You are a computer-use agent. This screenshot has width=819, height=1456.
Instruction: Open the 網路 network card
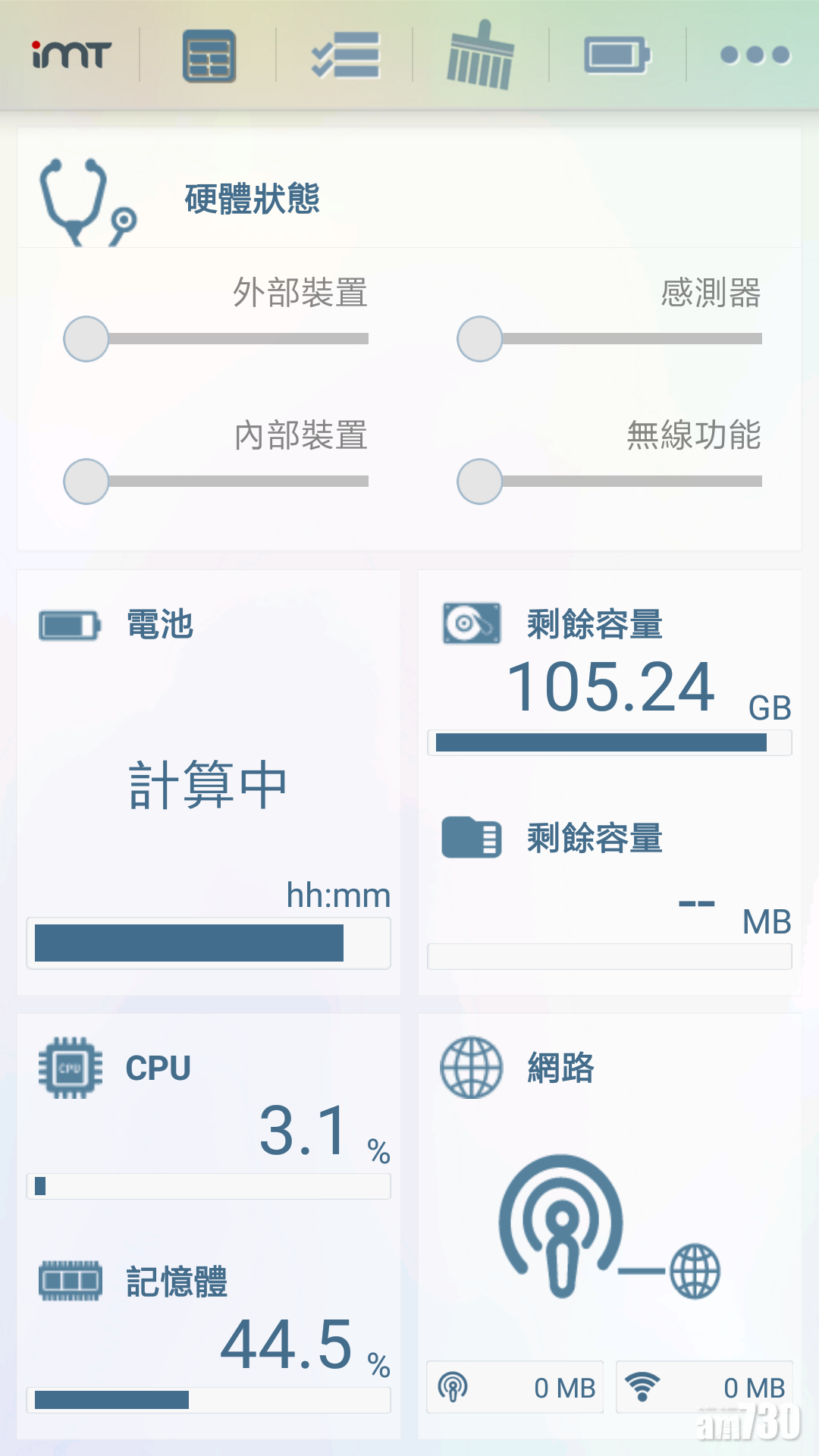[x=610, y=1213]
